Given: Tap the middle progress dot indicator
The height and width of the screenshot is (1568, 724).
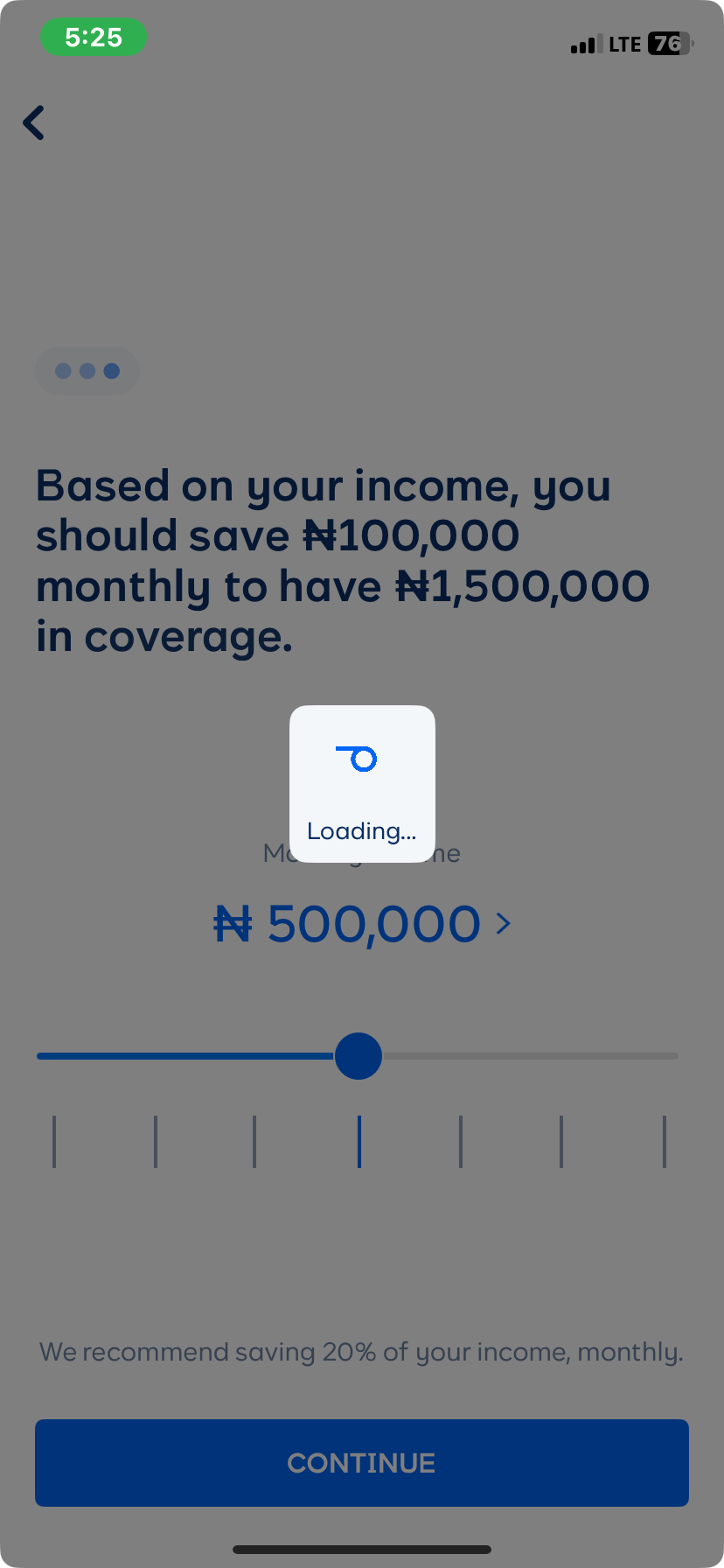Looking at the screenshot, I should click(x=87, y=370).
